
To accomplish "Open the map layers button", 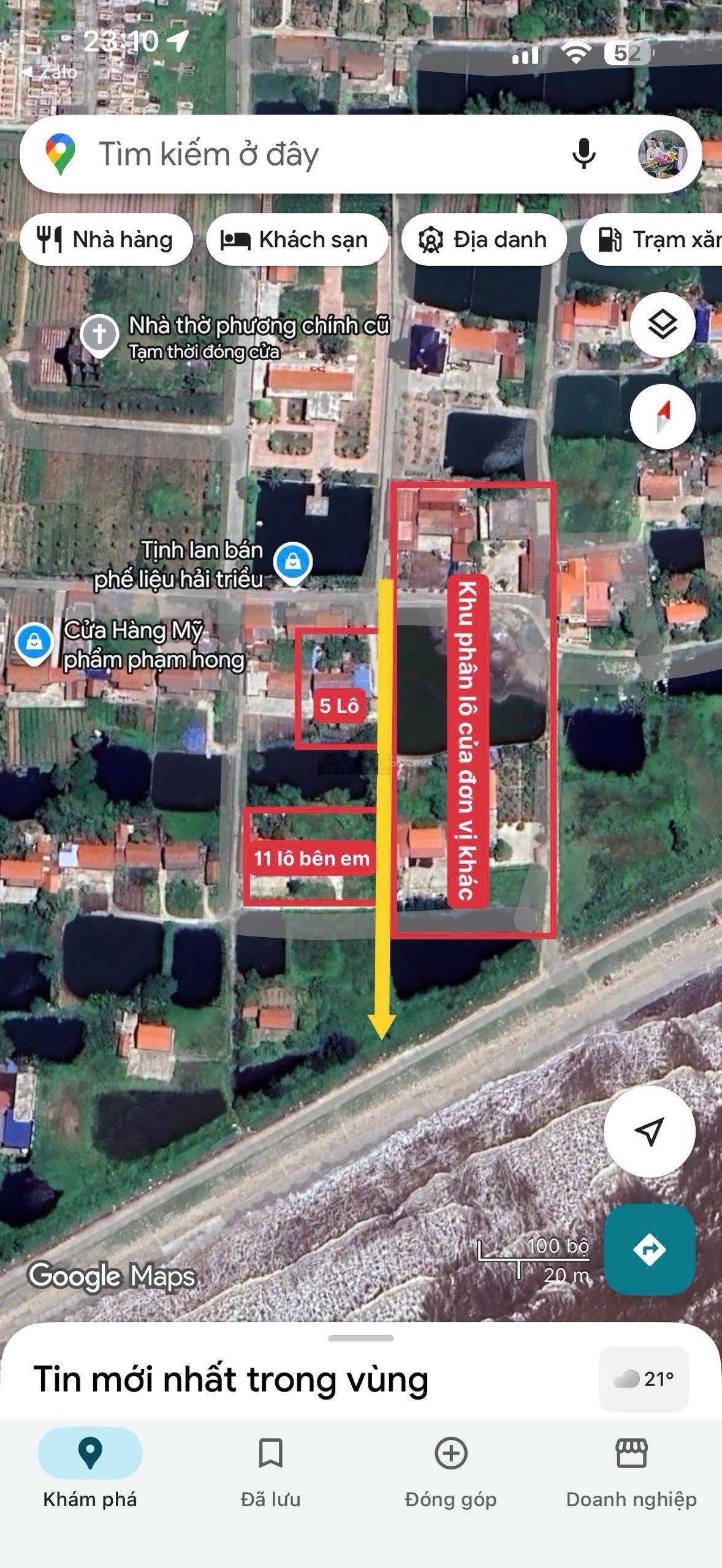I will pos(663,324).
